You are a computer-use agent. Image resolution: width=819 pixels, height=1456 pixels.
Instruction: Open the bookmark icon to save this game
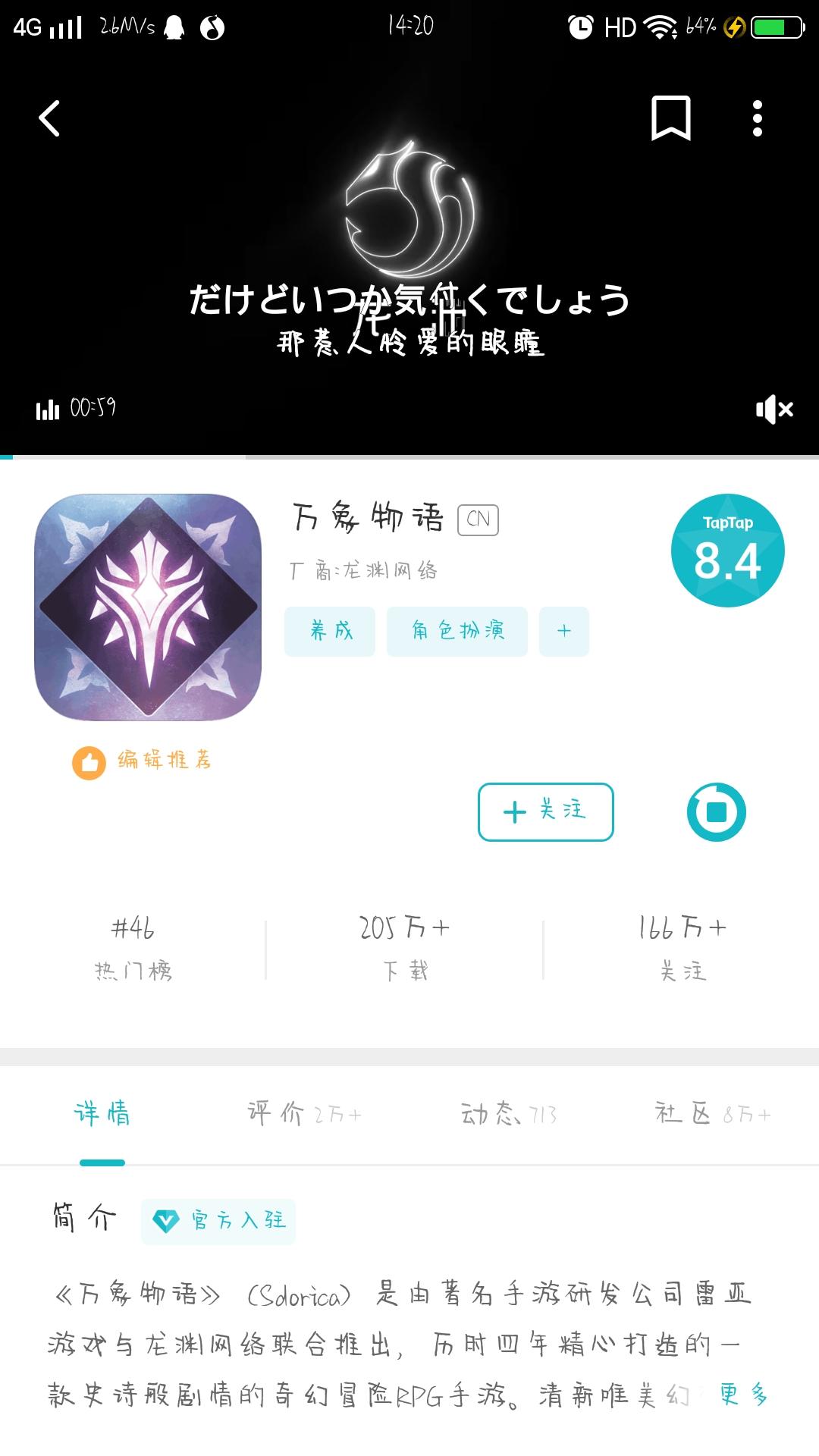(x=672, y=118)
